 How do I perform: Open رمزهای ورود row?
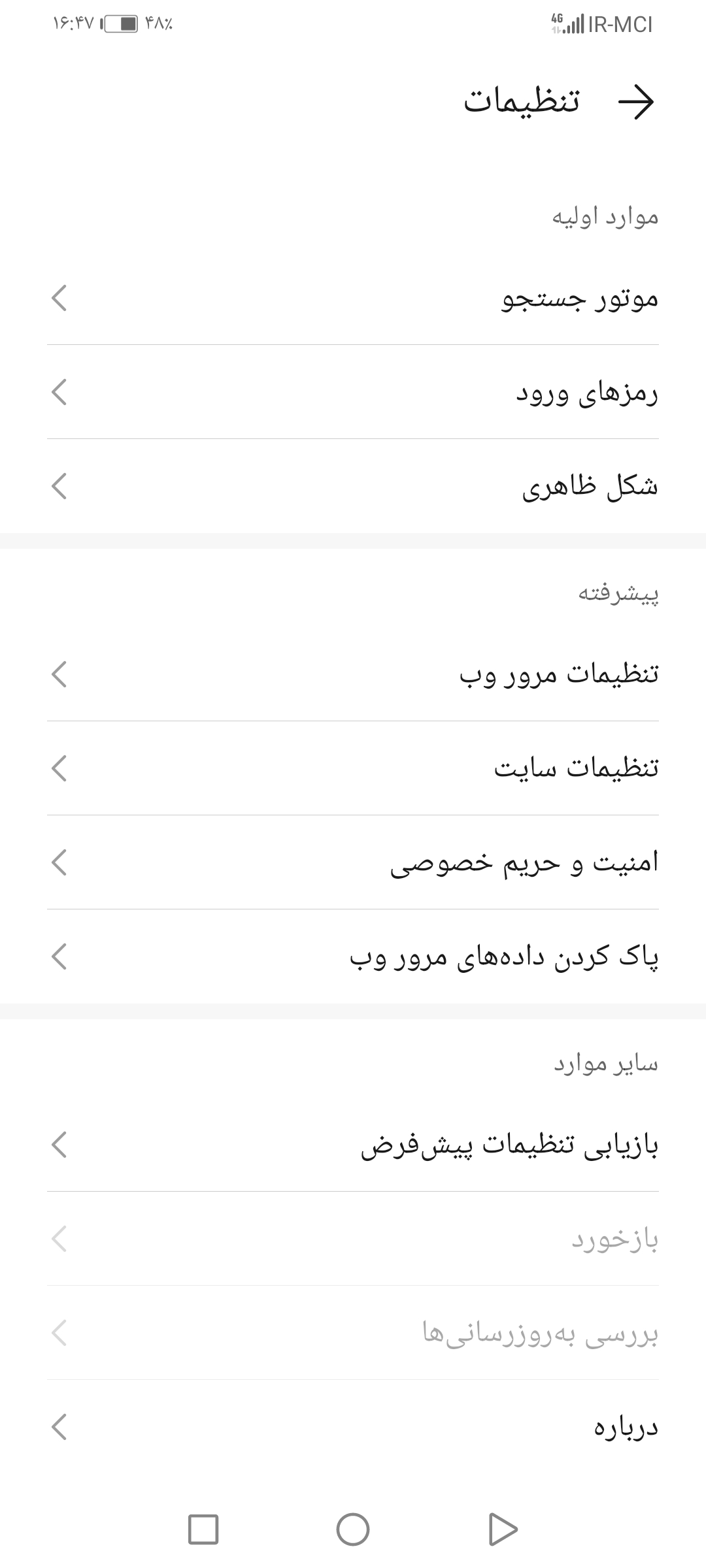point(353,393)
